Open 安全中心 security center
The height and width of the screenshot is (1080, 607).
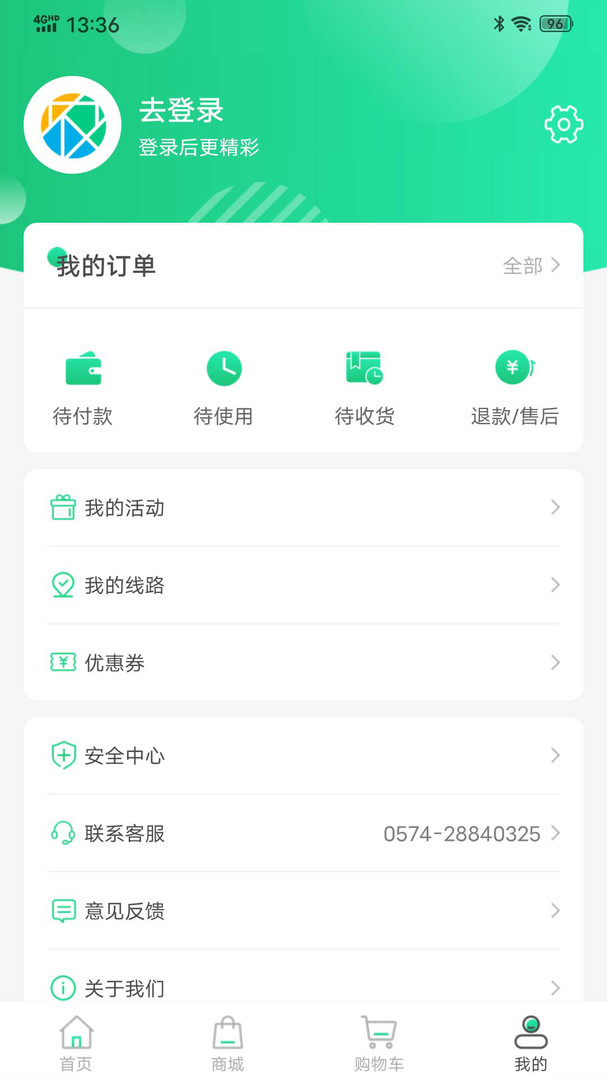pos(303,756)
